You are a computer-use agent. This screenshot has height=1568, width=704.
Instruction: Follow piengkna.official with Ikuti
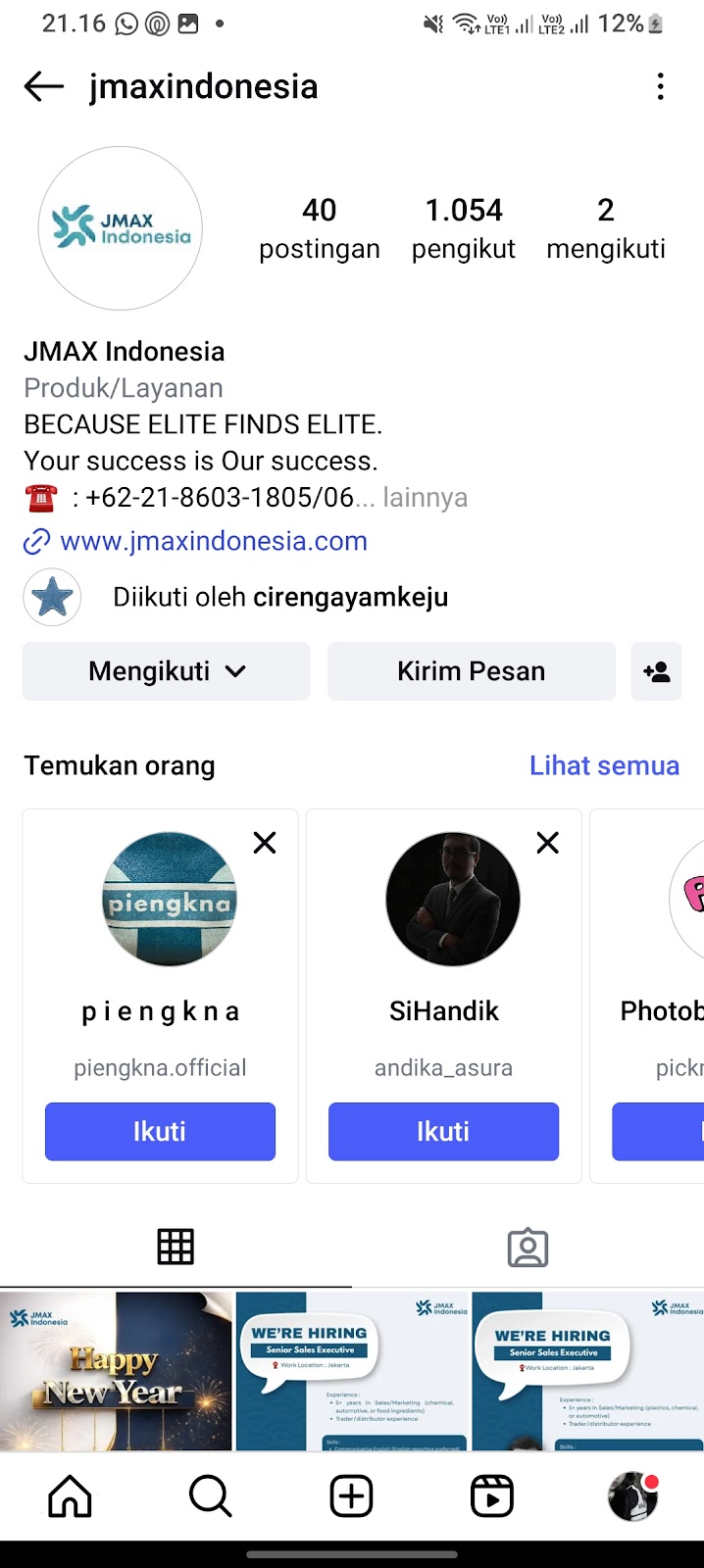tap(160, 1131)
